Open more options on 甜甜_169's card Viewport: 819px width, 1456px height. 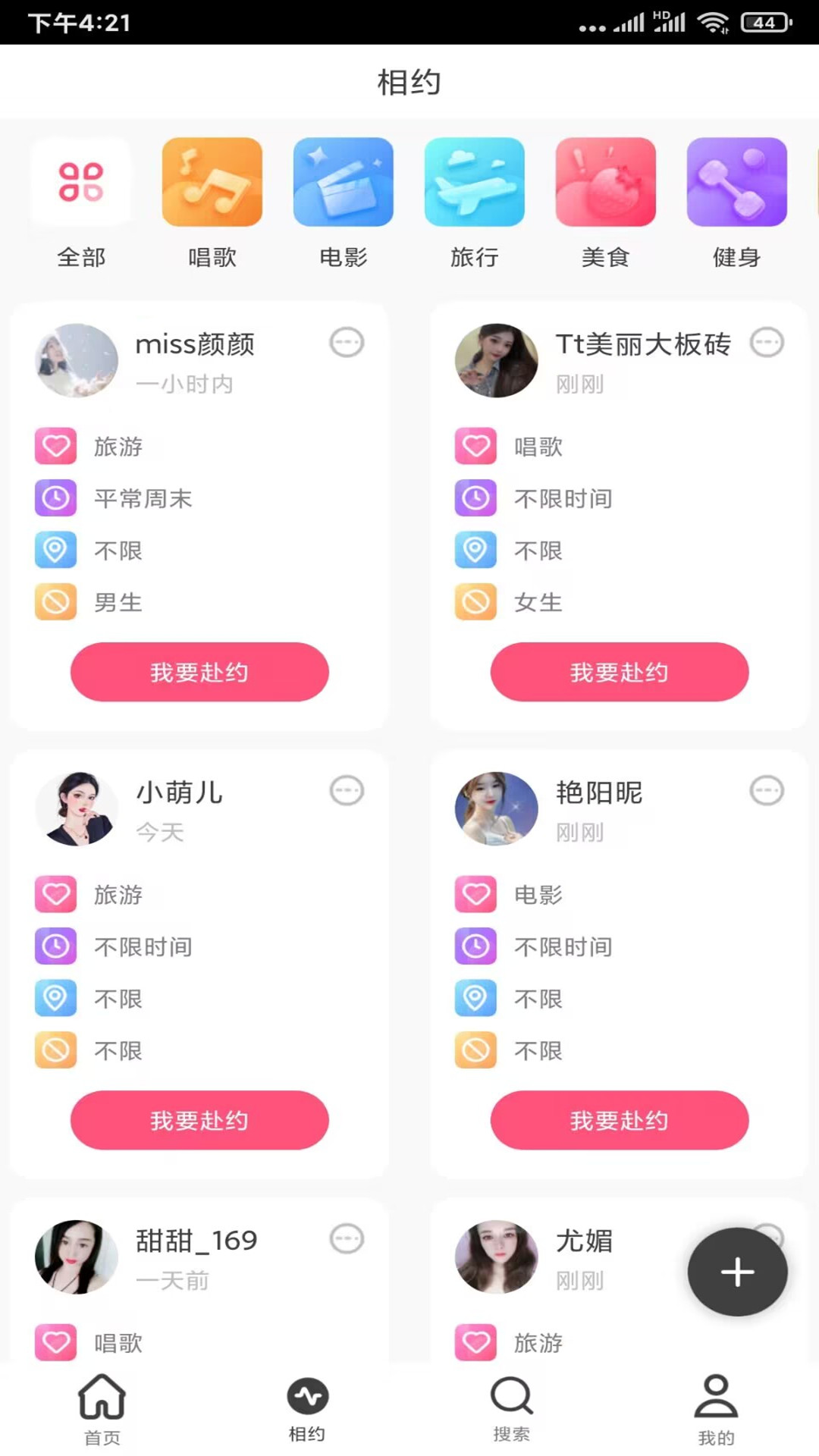[x=347, y=1239]
